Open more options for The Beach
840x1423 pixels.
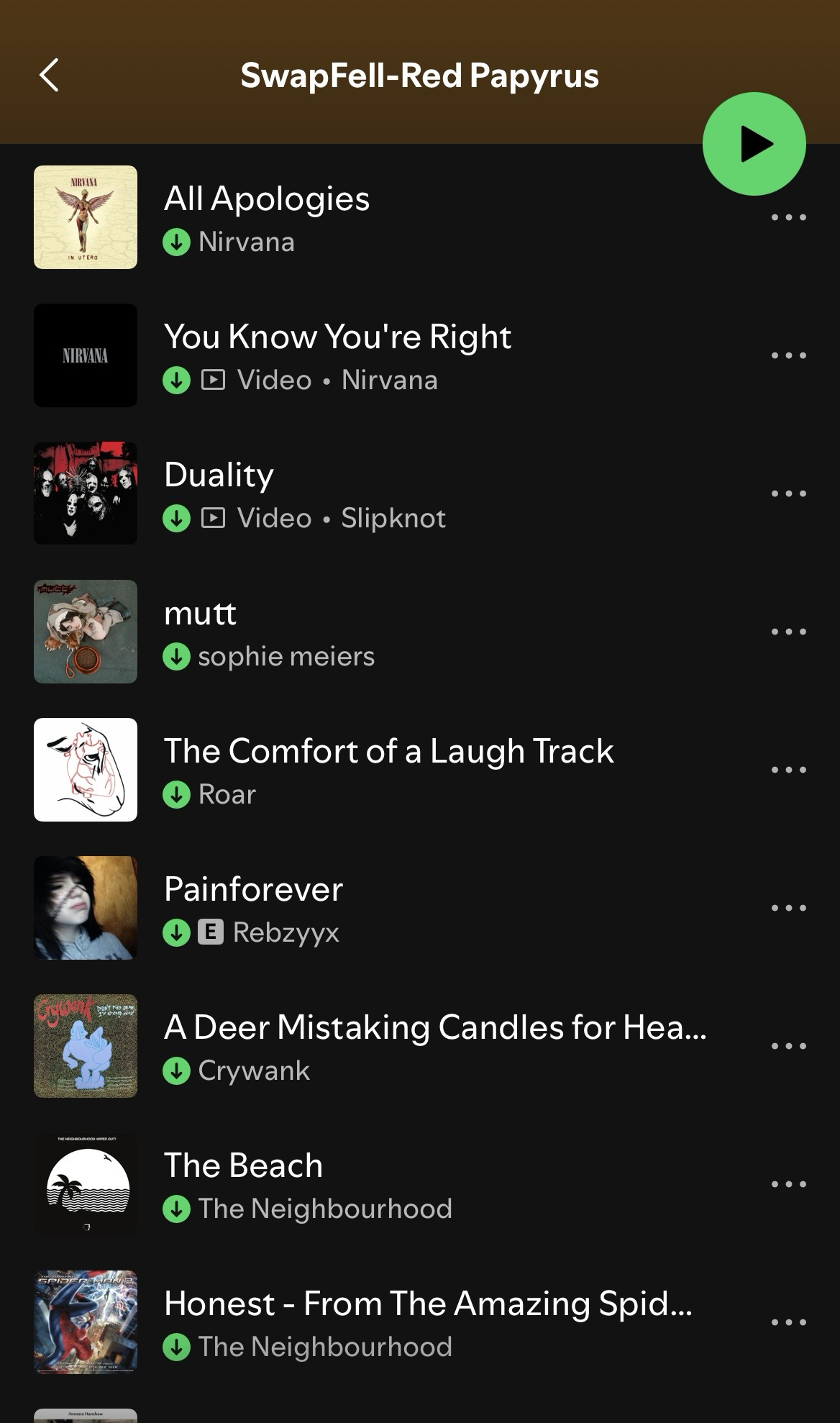pyautogui.click(x=788, y=1184)
